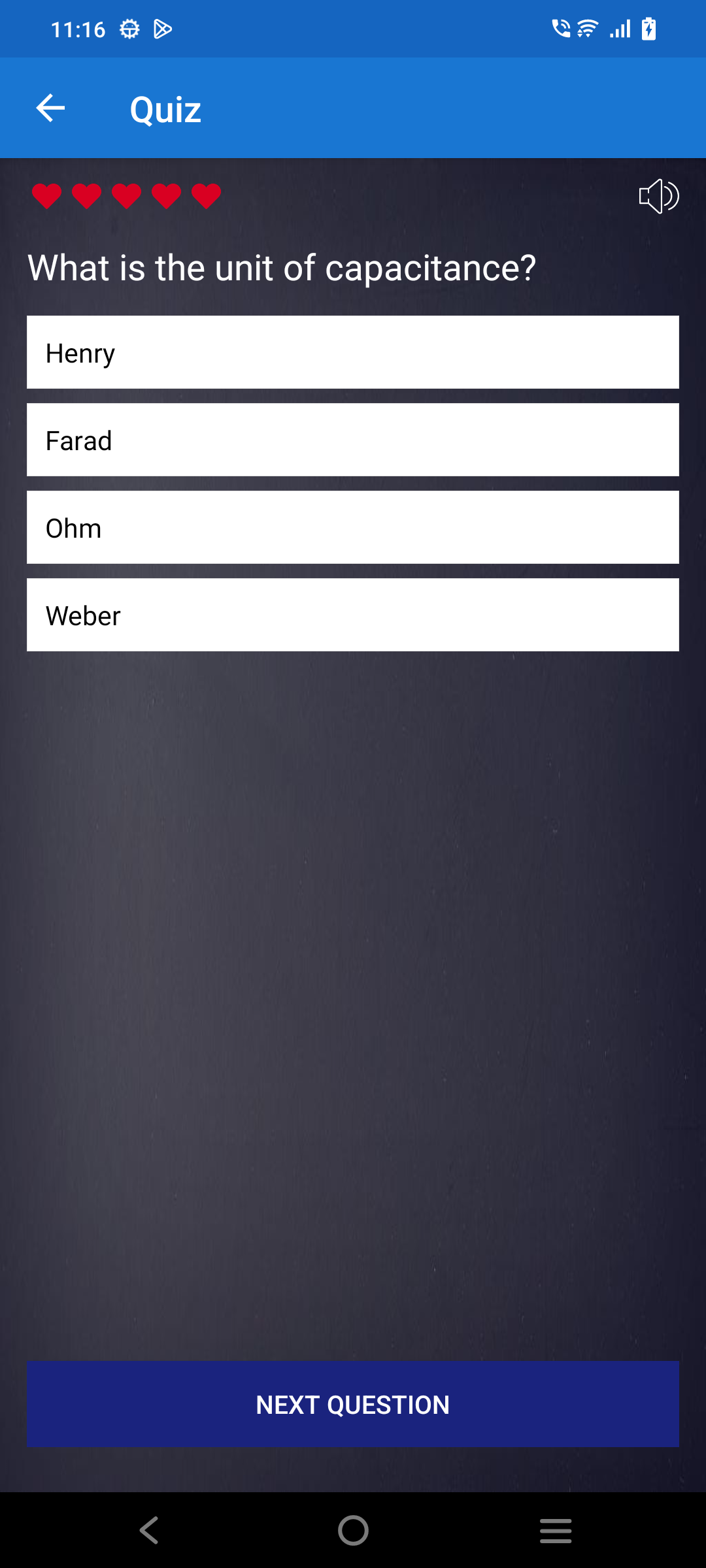Open recent apps with the menu button
This screenshot has width=706, height=1568.
556,1529
